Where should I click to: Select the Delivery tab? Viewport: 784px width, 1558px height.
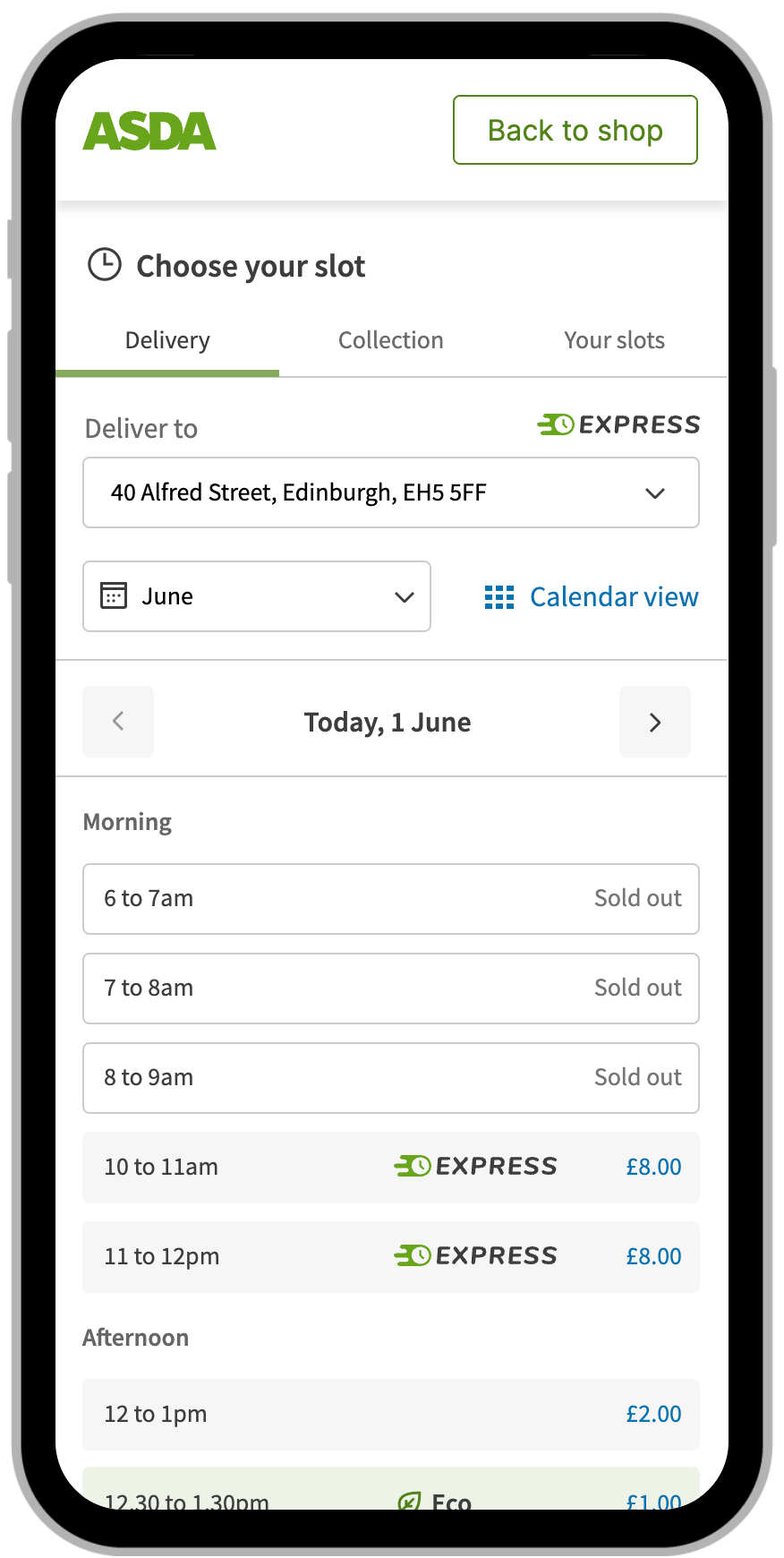(x=167, y=340)
